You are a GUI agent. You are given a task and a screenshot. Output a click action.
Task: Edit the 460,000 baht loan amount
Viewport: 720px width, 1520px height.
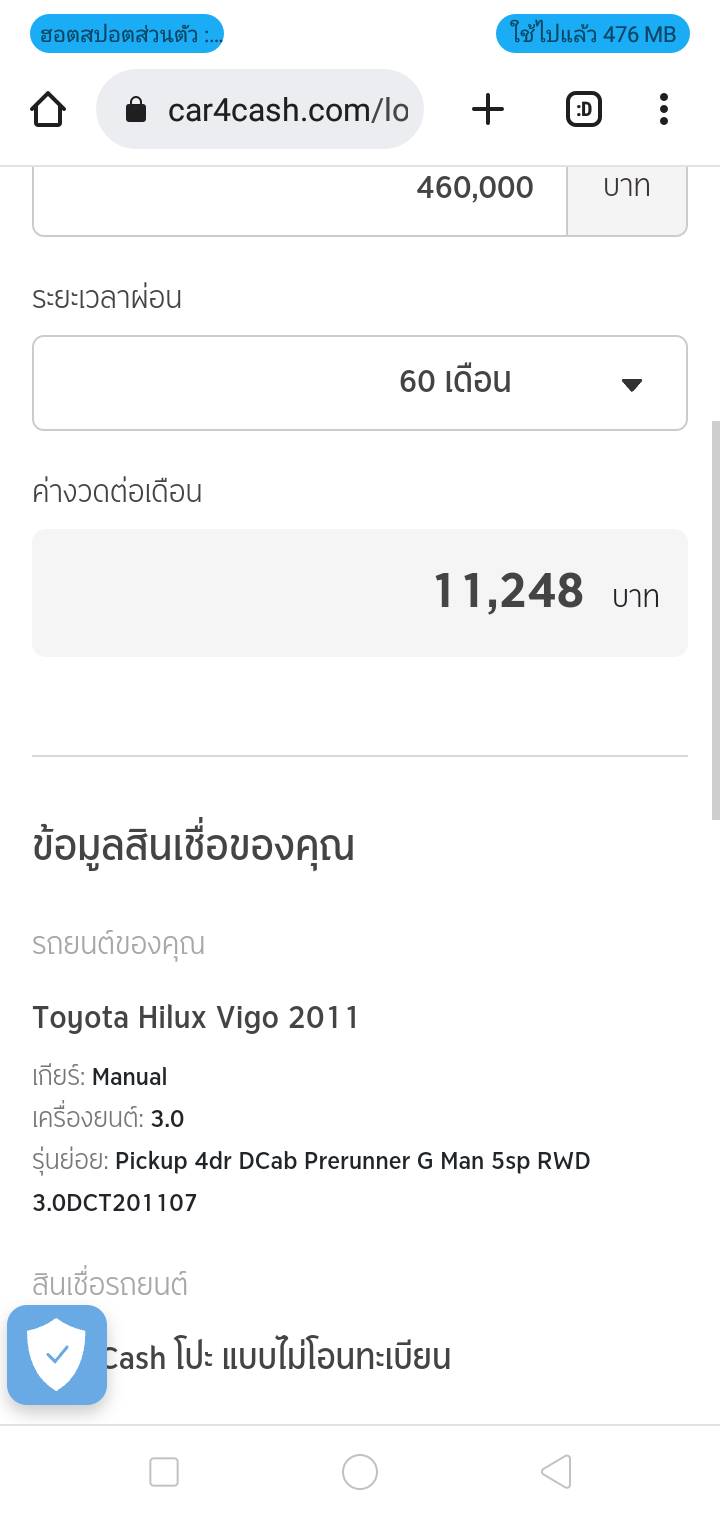300,190
